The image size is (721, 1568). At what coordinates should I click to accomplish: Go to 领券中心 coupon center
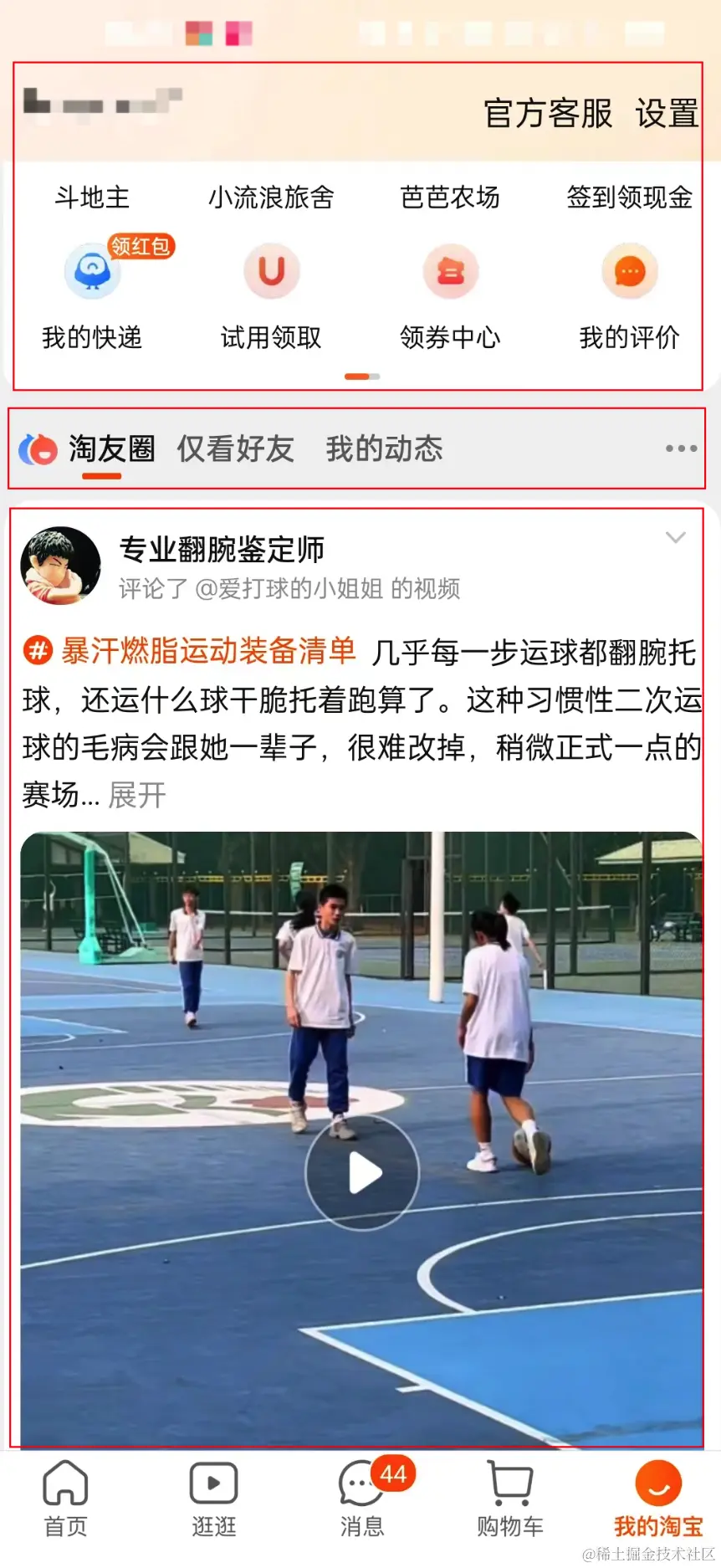click(450, 290)
